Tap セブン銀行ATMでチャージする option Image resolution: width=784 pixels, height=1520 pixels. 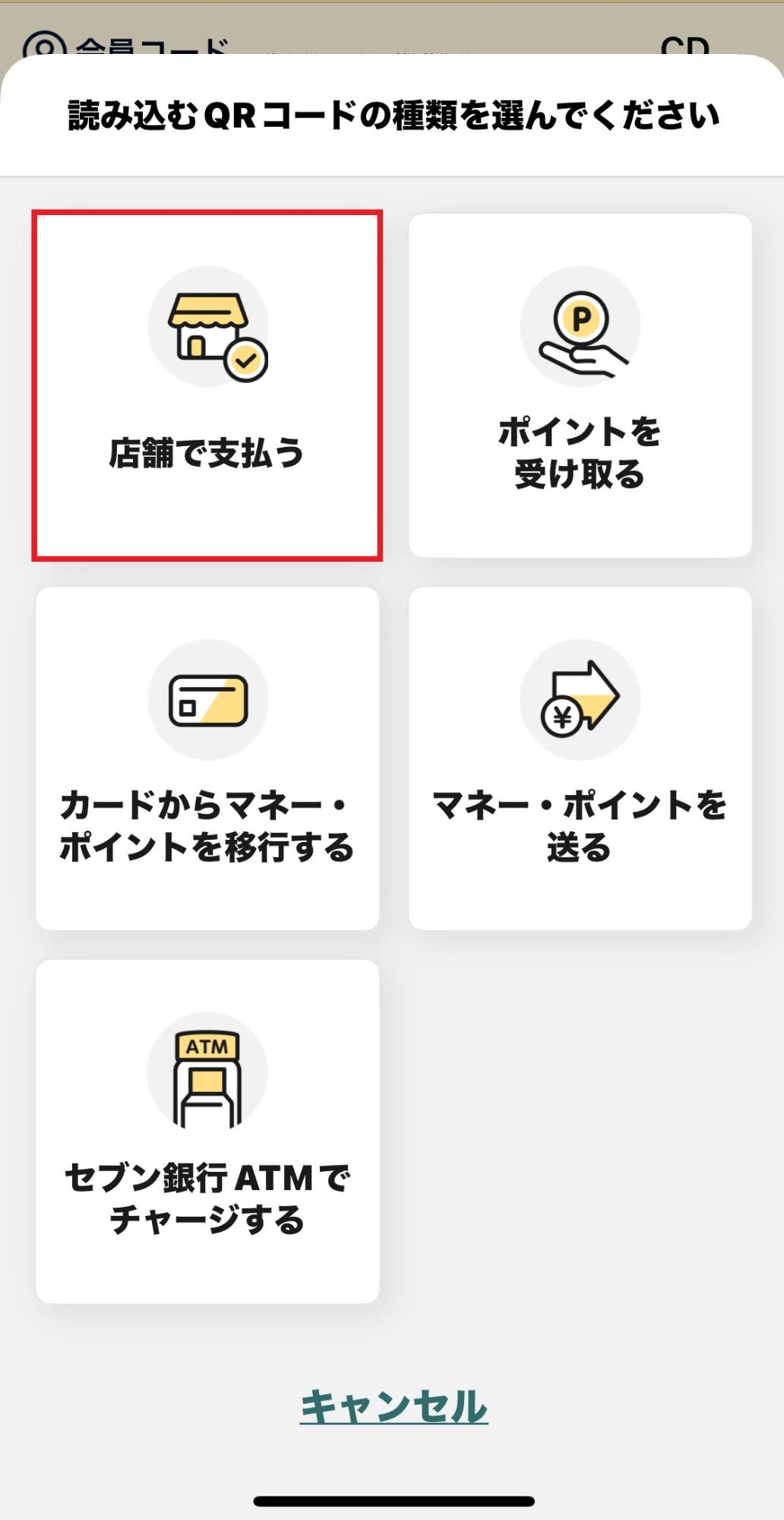coord(209,1132)
